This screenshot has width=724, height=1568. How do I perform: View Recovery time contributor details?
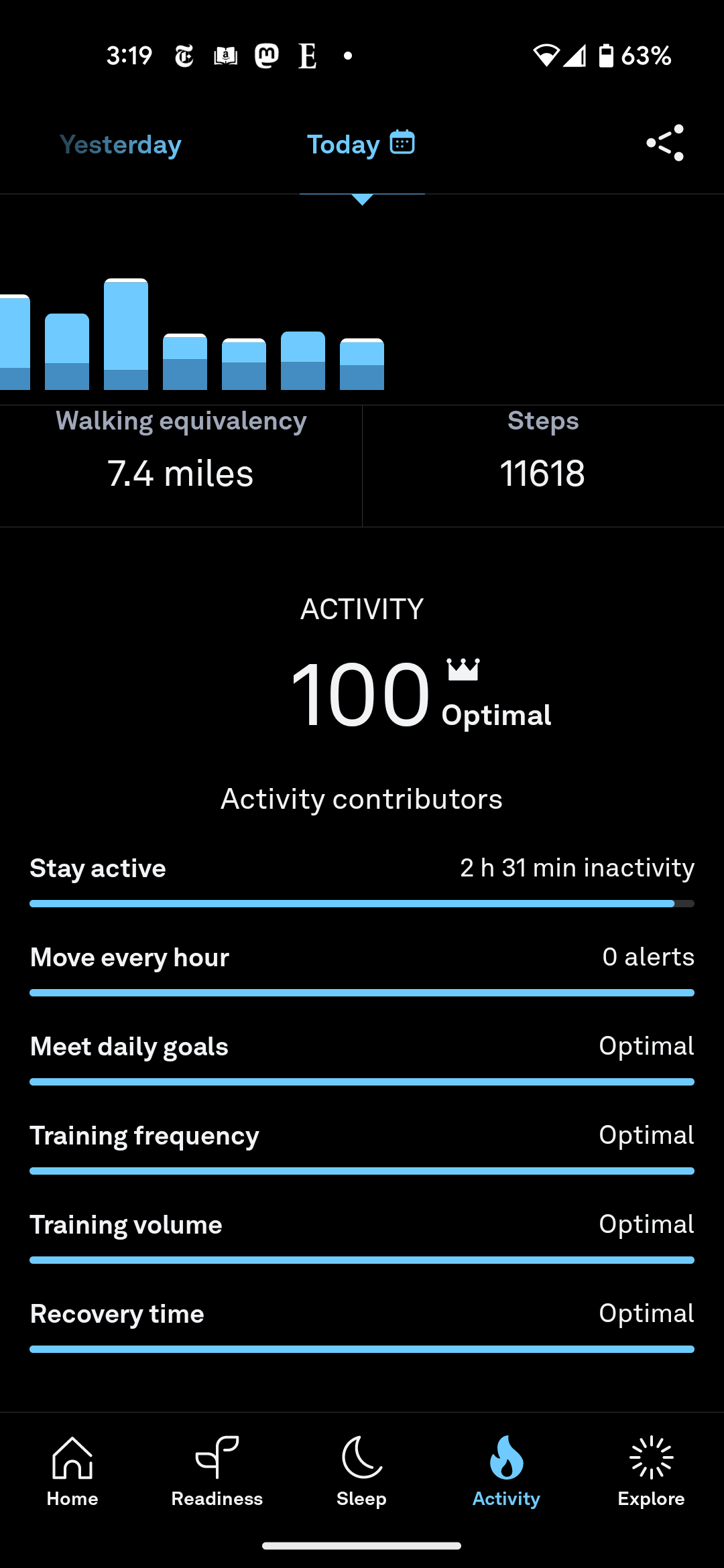[x=362, y=1325]
